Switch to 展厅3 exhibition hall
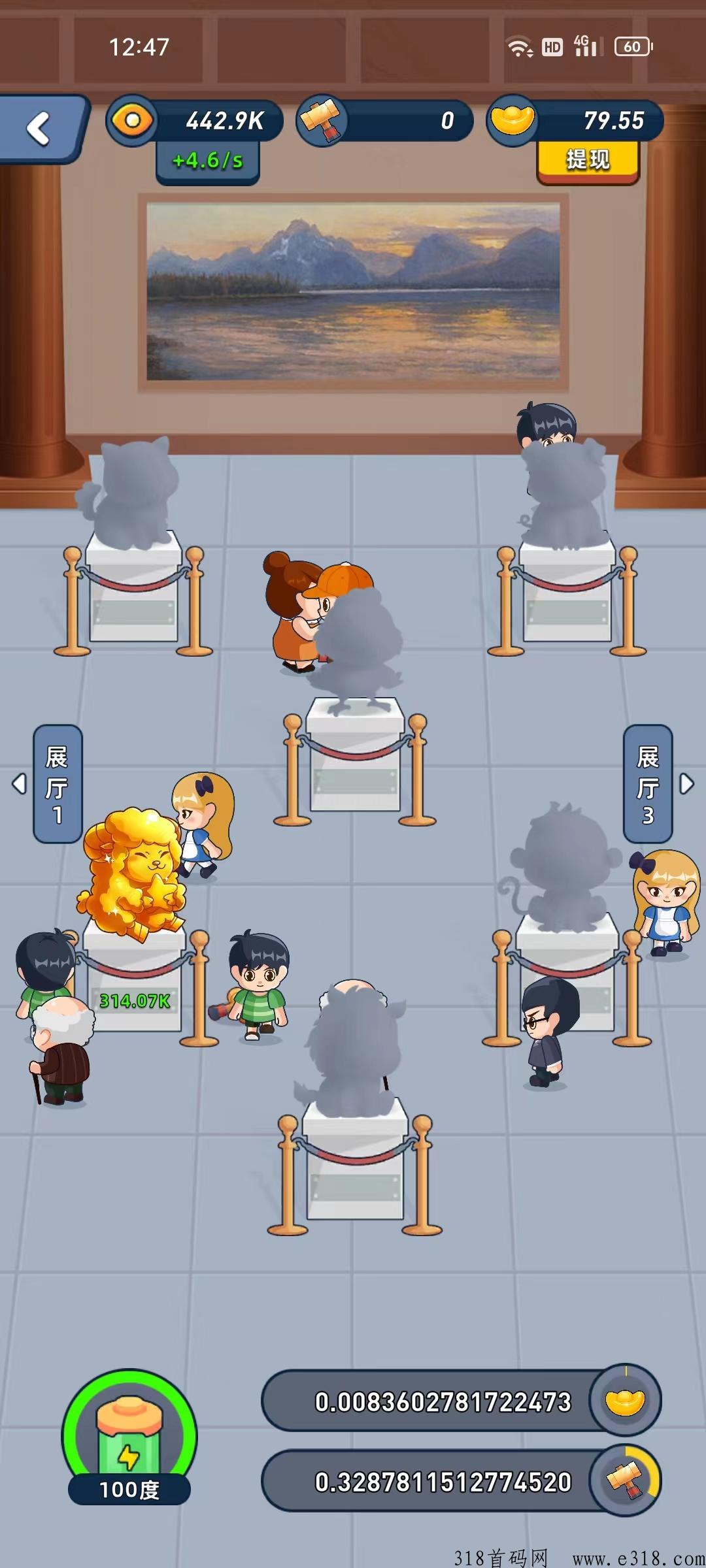The height and width of the screenshot is (1568, 706). pos(648,784)
